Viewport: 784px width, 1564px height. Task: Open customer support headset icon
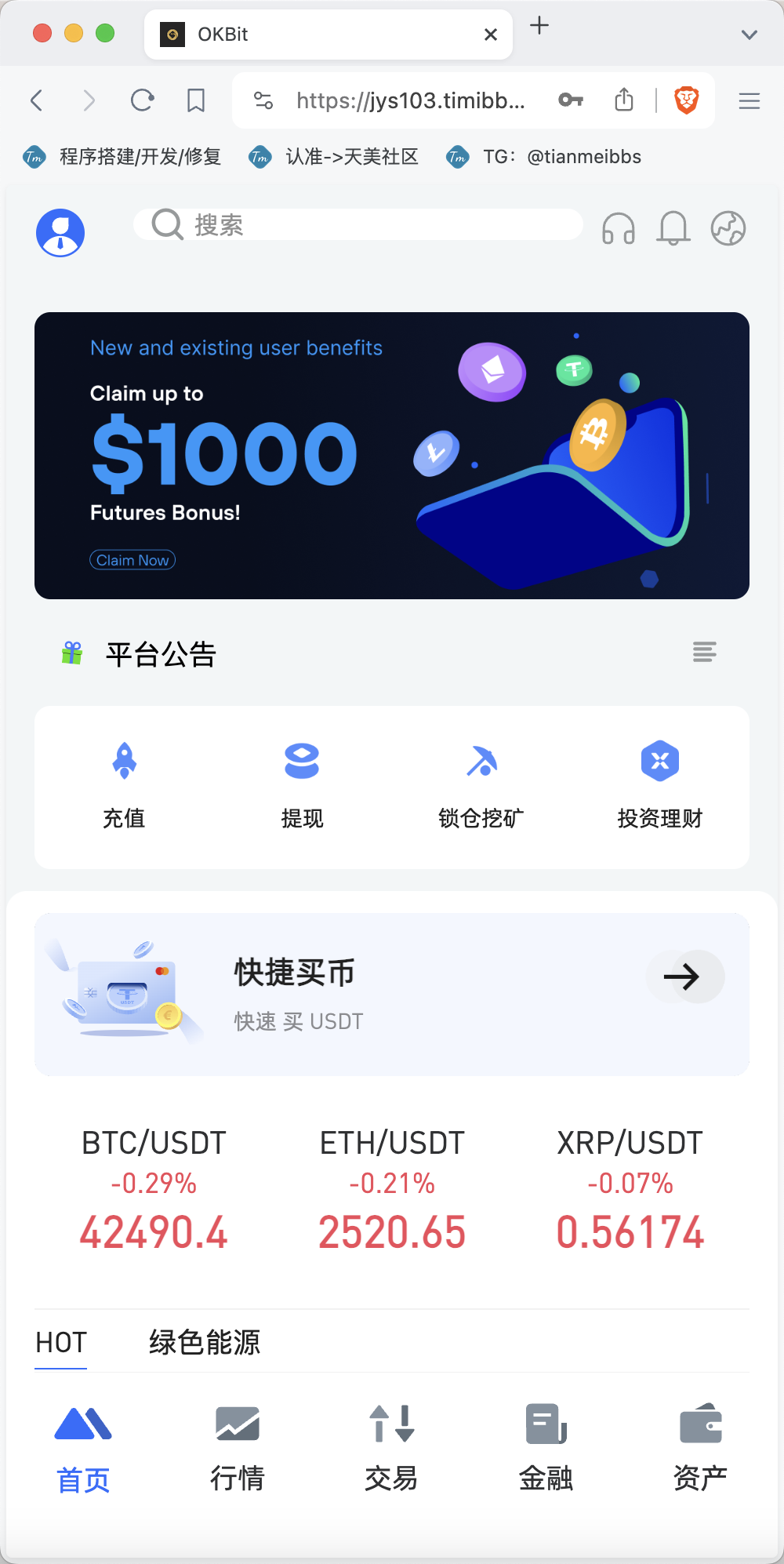pos(619,229)
